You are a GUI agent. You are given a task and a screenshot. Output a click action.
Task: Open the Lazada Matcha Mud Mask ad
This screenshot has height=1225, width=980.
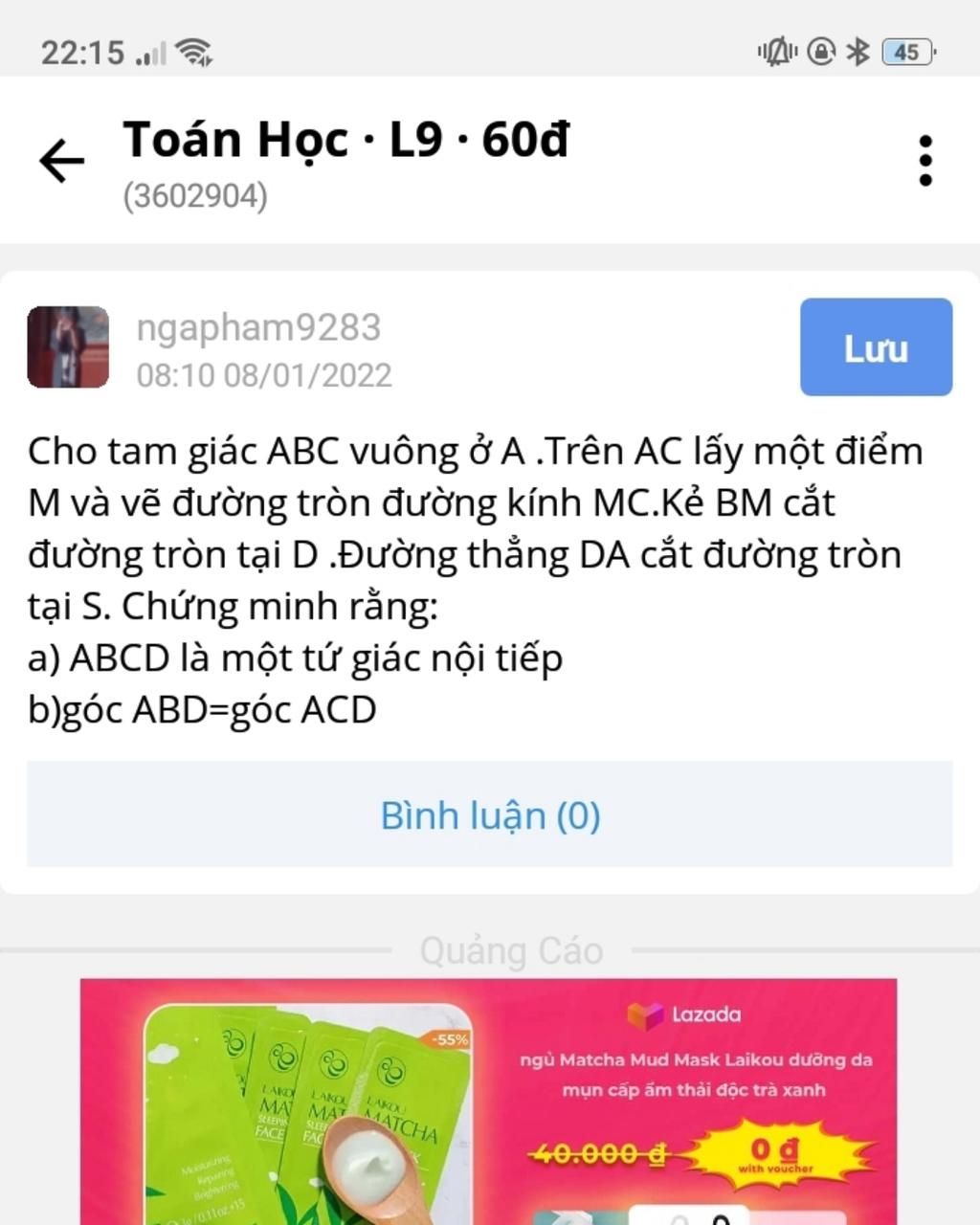(488, 1101)
